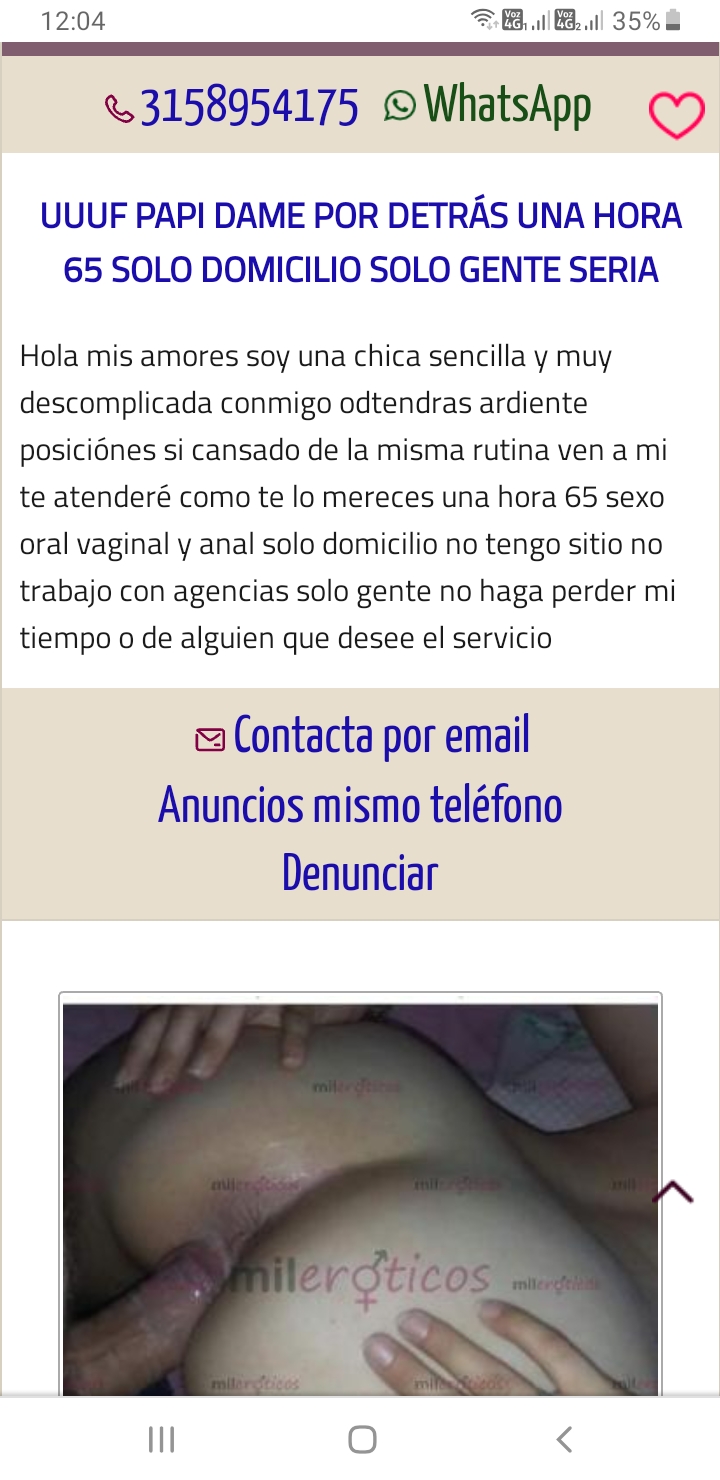Add this ad to favorites with heart
Screen dimensions: 720x1480
point(677,116)
